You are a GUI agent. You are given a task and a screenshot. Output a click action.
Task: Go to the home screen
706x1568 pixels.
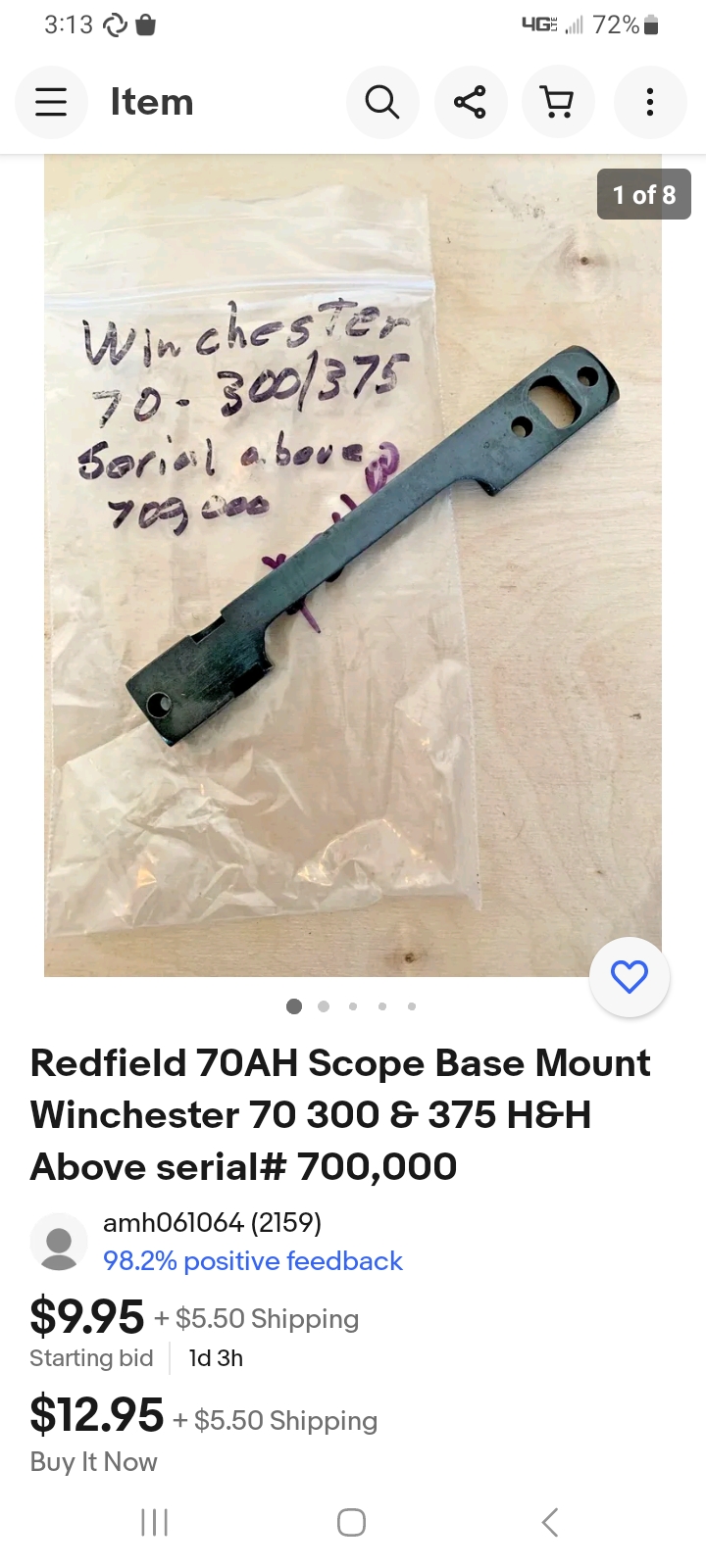[351, 1522]
